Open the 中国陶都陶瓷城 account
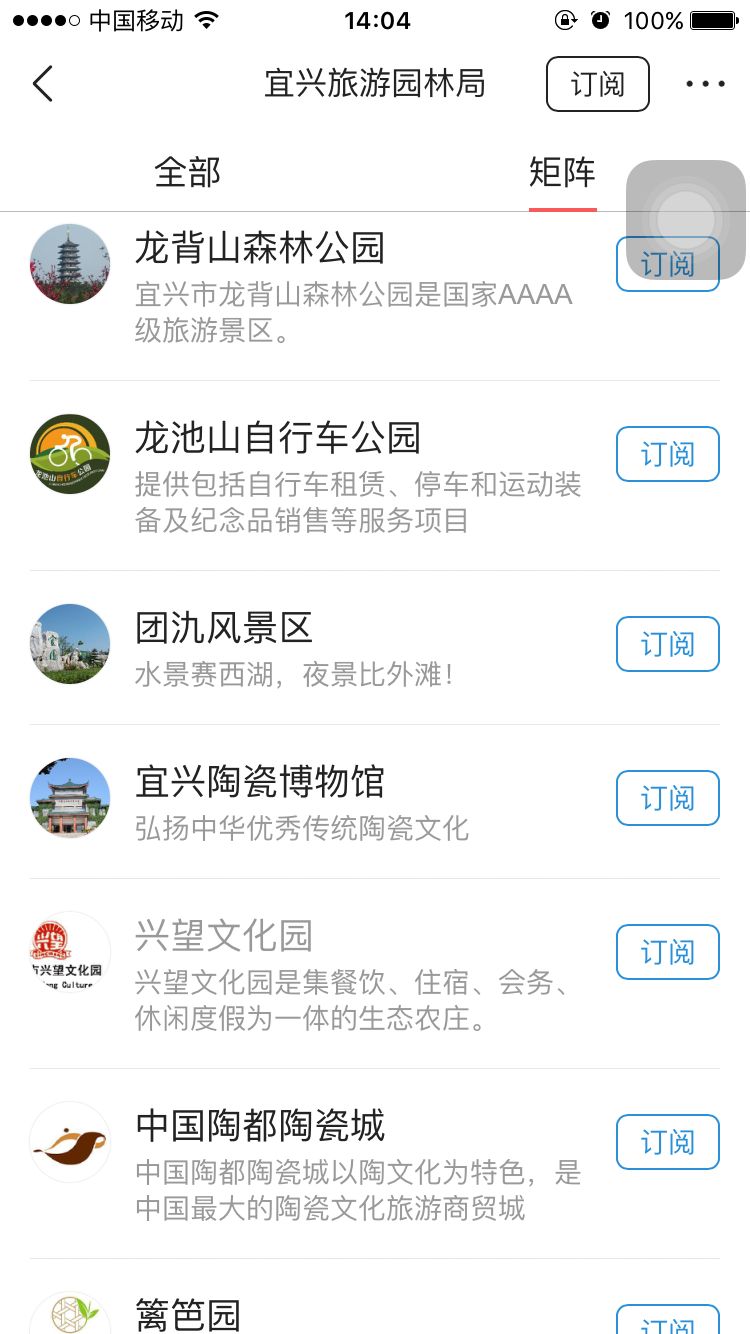 pyautogui.click(x=260, y=1126)
